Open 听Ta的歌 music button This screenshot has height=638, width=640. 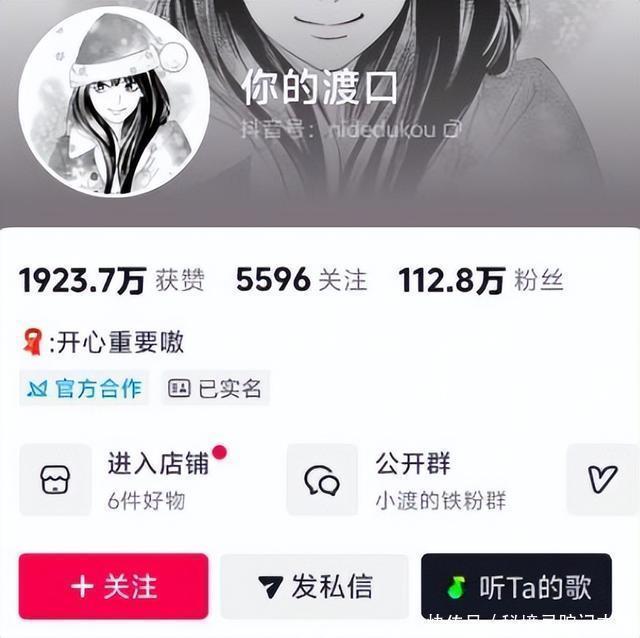tap(516, 586)
